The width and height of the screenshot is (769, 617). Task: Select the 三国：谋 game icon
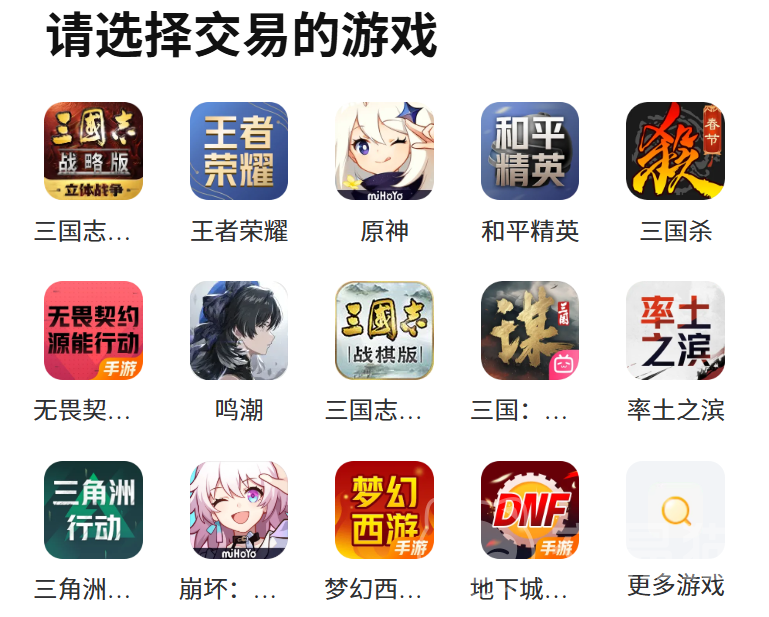coord(530,330)
